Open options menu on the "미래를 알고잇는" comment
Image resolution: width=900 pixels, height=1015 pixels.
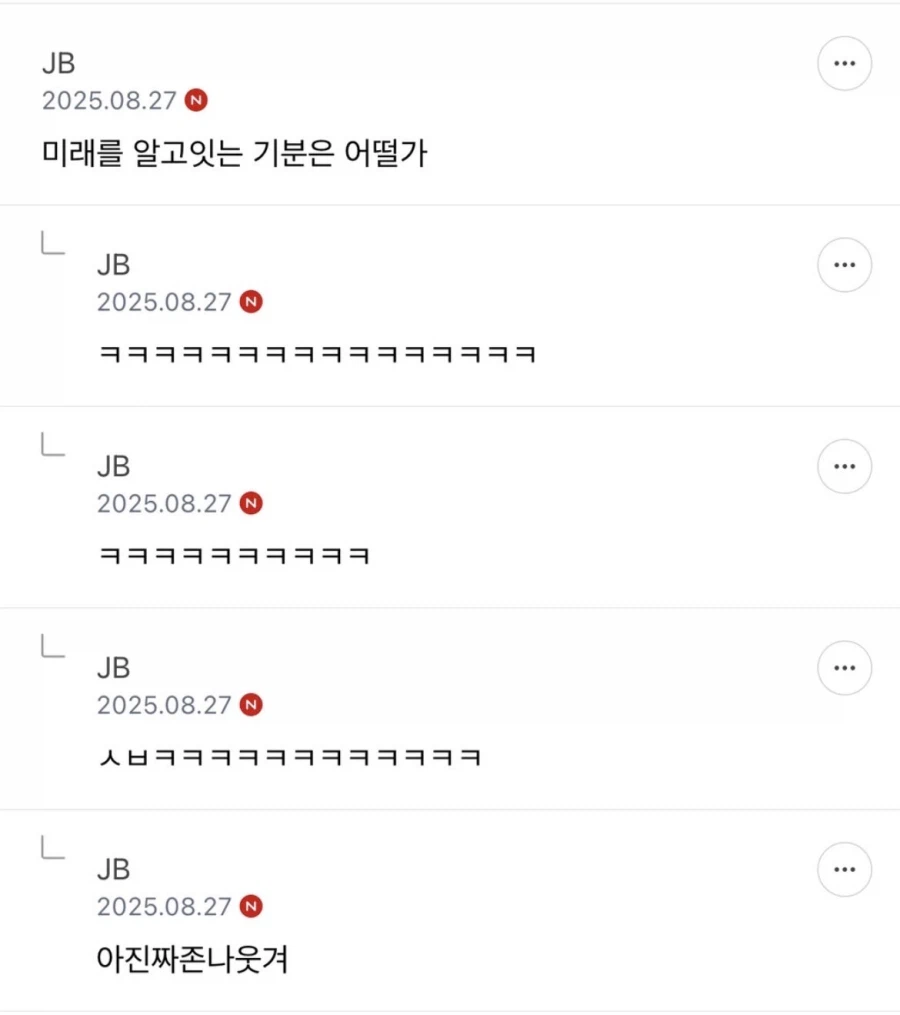pos(844,63)
